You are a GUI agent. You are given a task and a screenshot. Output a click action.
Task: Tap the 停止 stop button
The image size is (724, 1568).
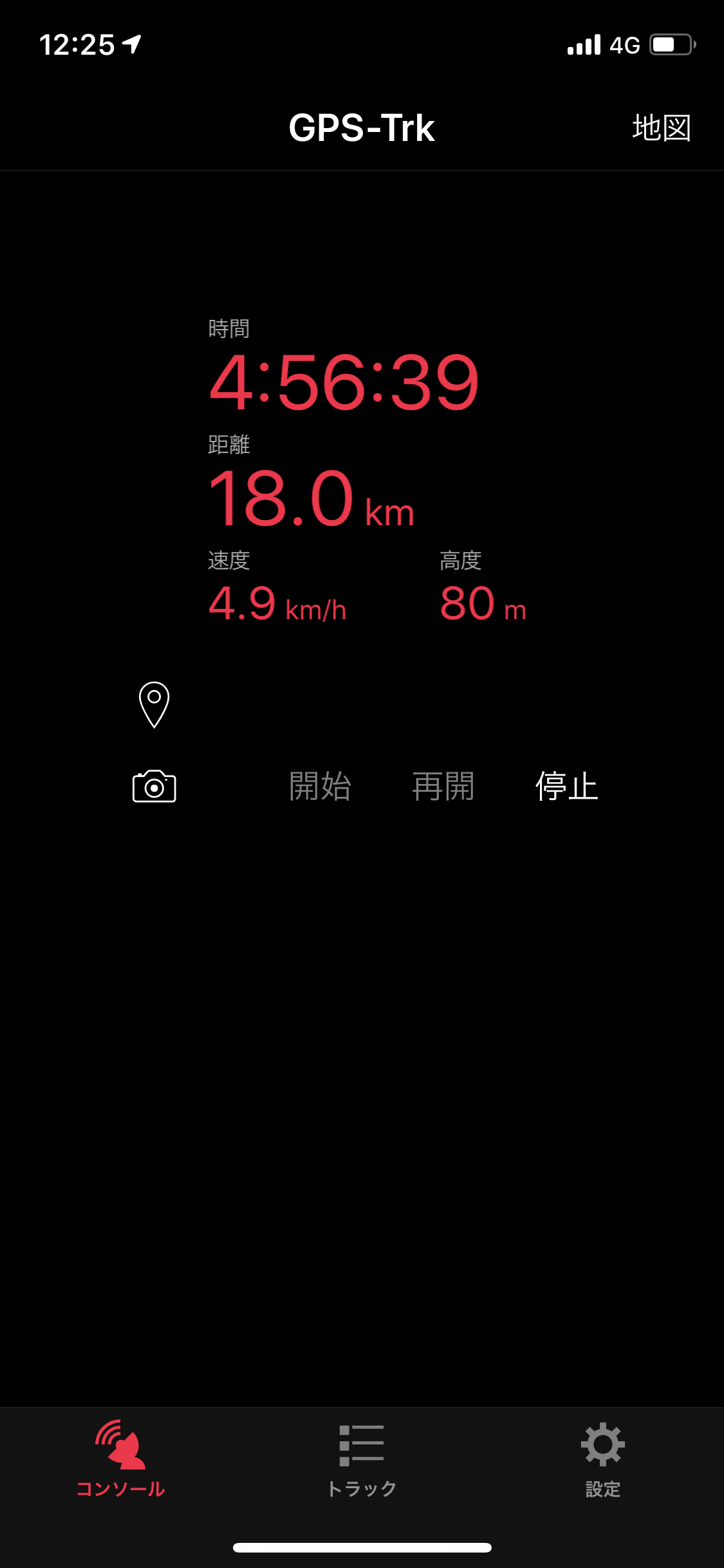567,786
